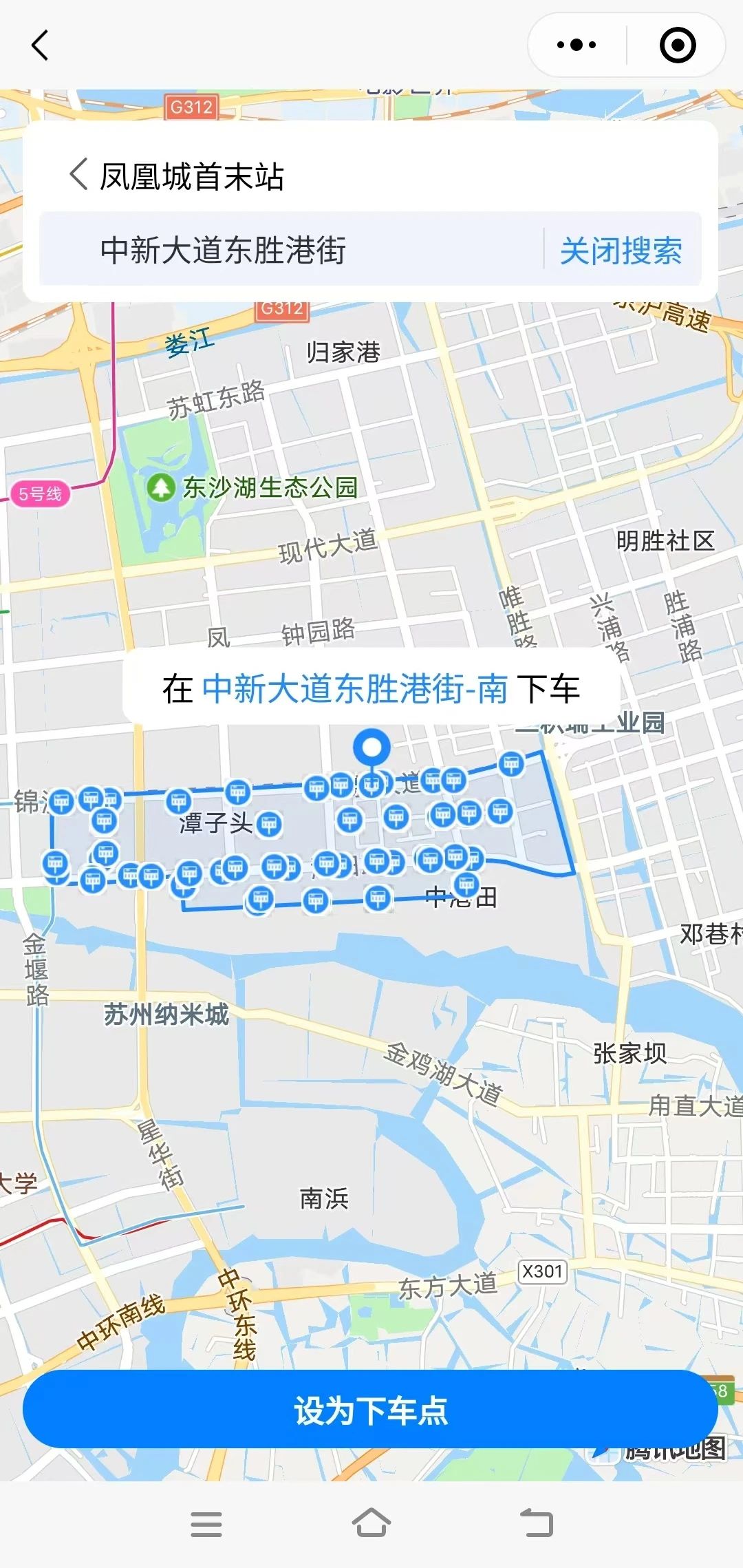Close the mini program with the circle icon

677,45
